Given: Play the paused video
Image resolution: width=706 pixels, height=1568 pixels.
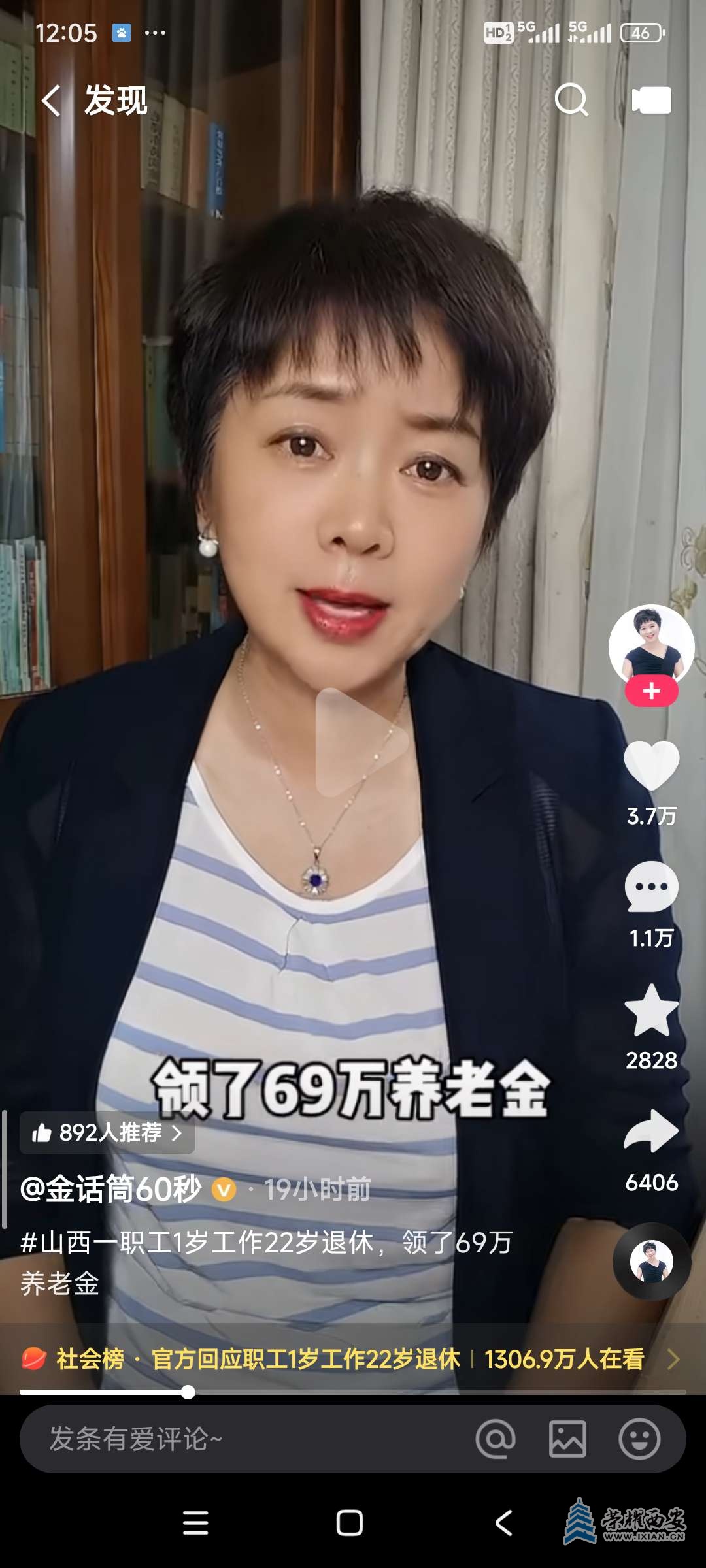Looking at the screenshot, I should tap(361, 742).
